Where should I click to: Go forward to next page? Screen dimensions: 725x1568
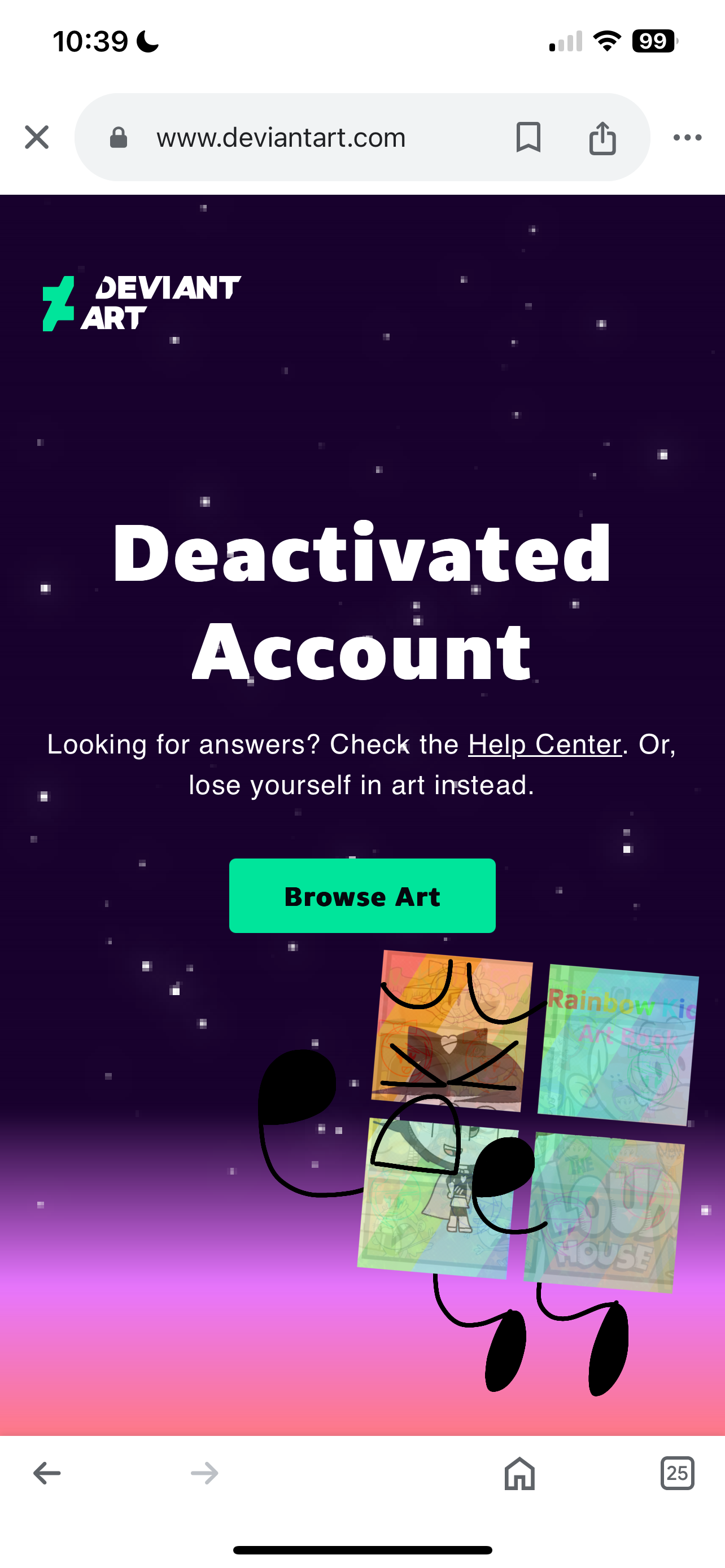tap(204, 1473)
